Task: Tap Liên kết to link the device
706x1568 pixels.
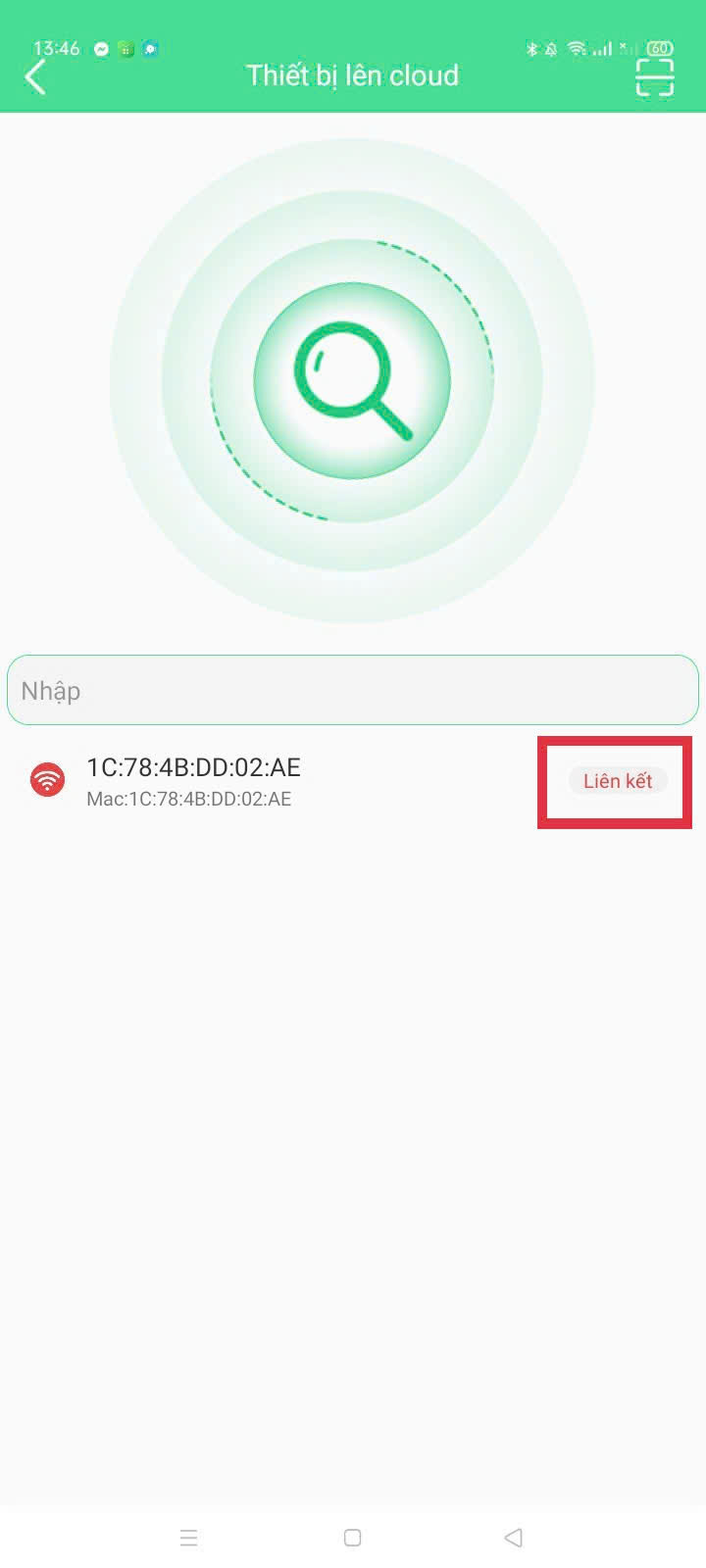Action: (x=618, y=781)
